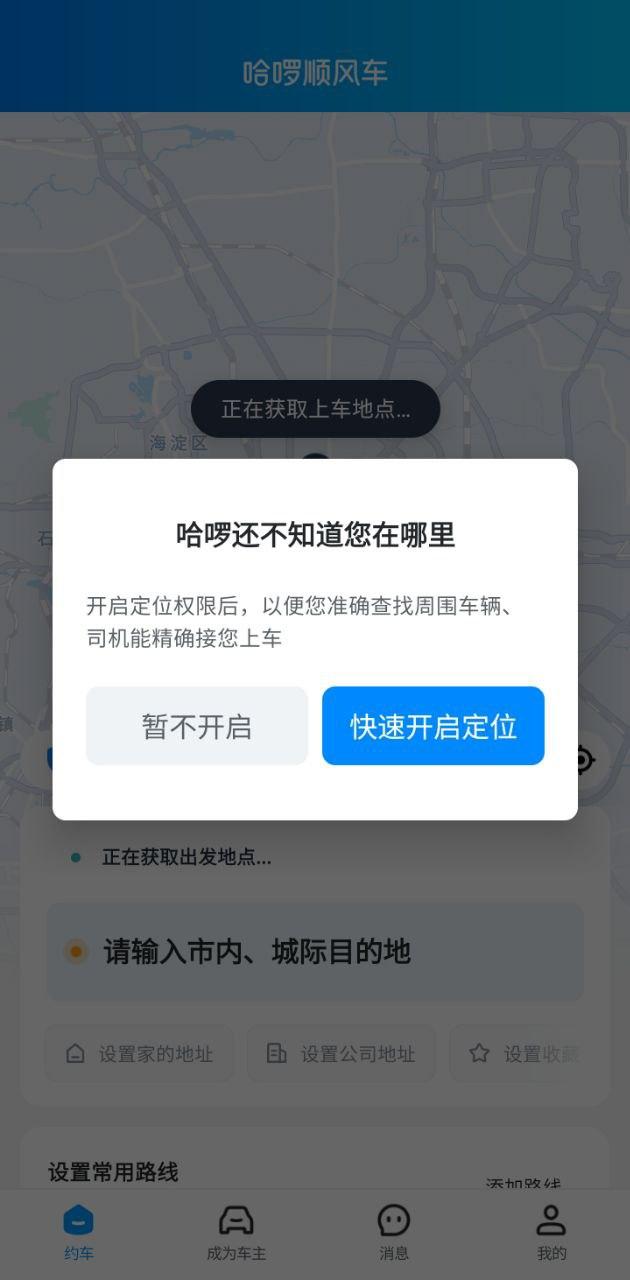Select 设置家的地址 chip
The image size is (630, 1280).
(139, 1053)
